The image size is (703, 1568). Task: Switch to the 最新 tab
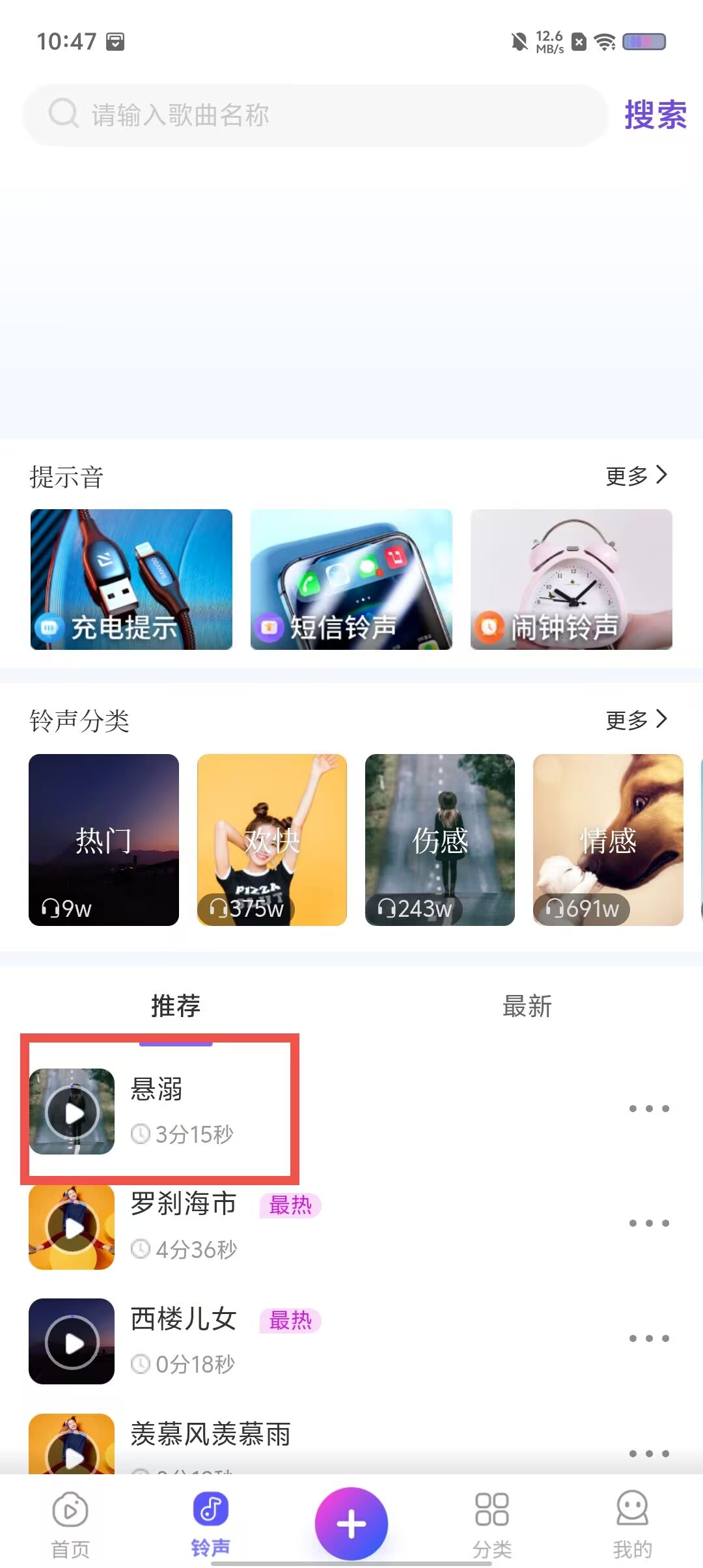(527, 1006)
